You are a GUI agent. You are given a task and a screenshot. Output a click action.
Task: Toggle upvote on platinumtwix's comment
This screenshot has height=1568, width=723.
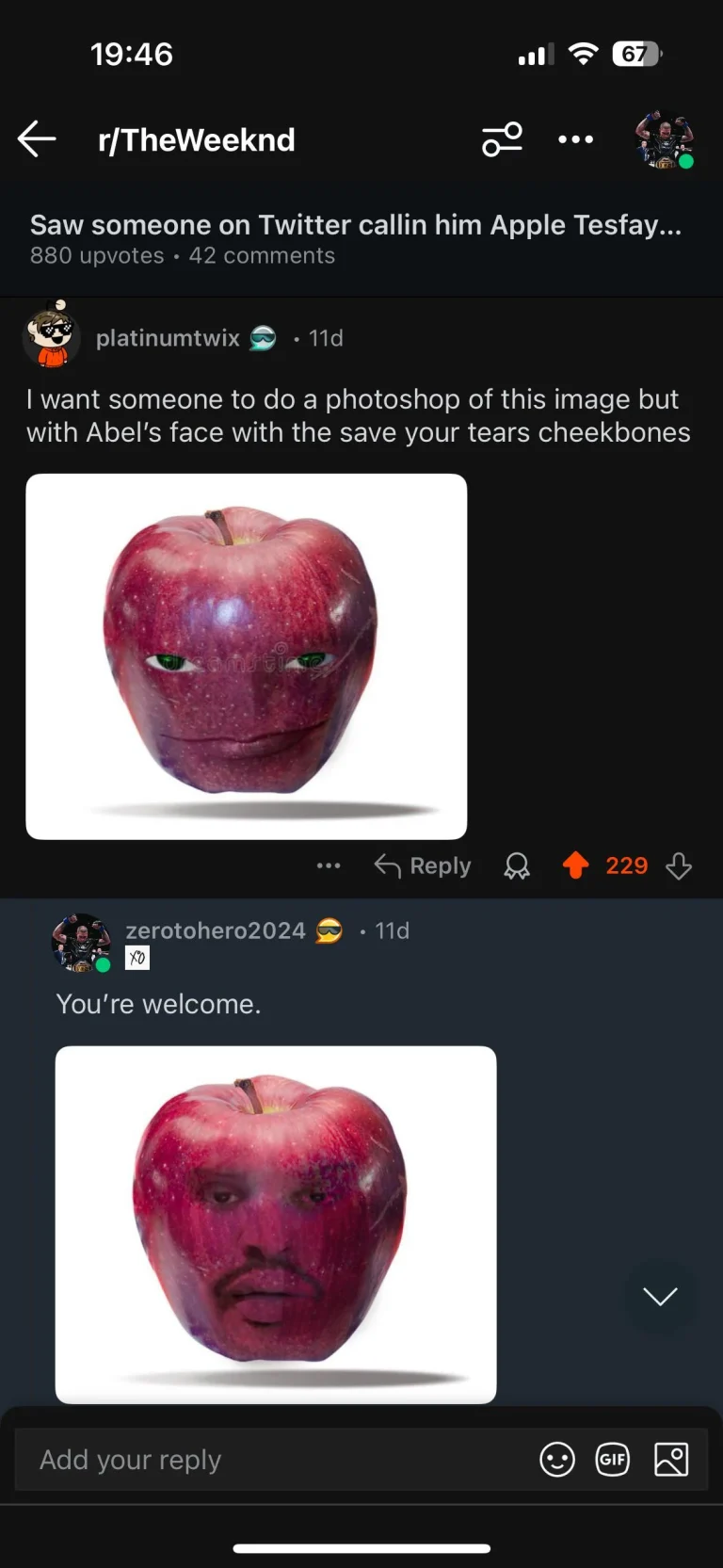pos(575,865)
